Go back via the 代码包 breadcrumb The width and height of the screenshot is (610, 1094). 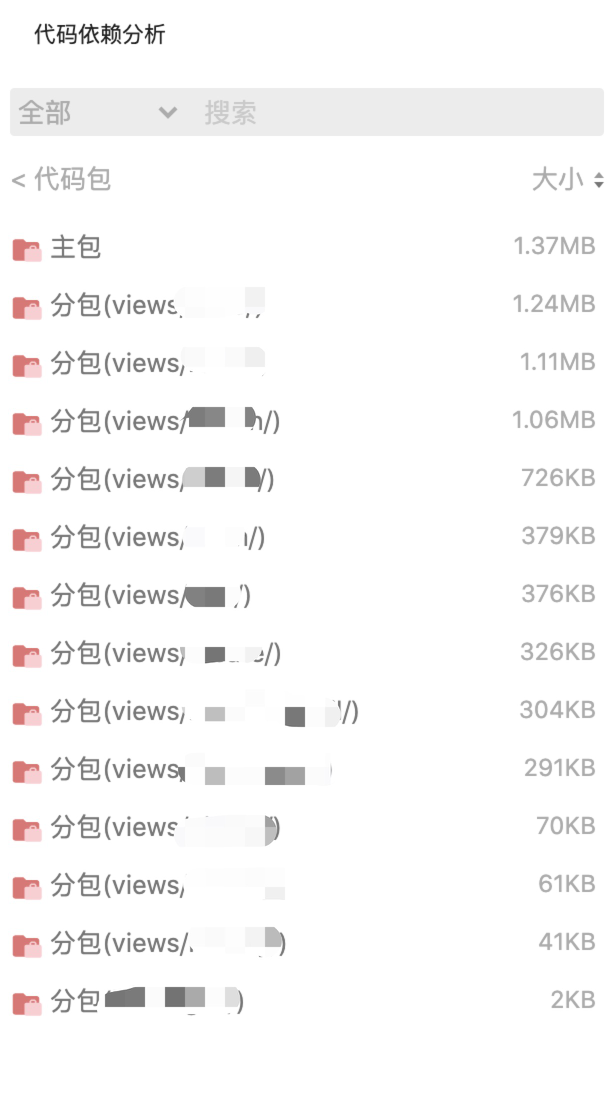click(62, 180)
